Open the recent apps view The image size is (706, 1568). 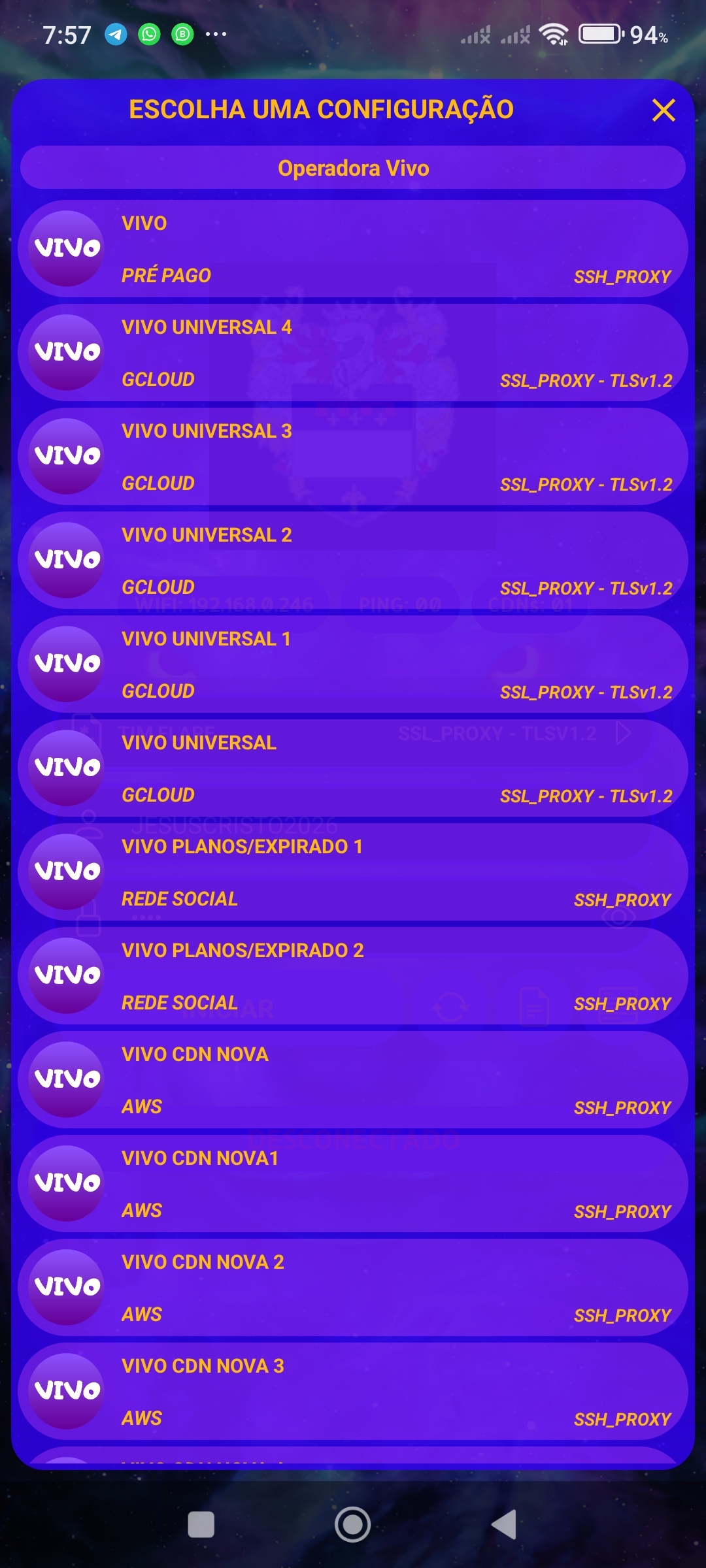click(x=201, y=1525)
